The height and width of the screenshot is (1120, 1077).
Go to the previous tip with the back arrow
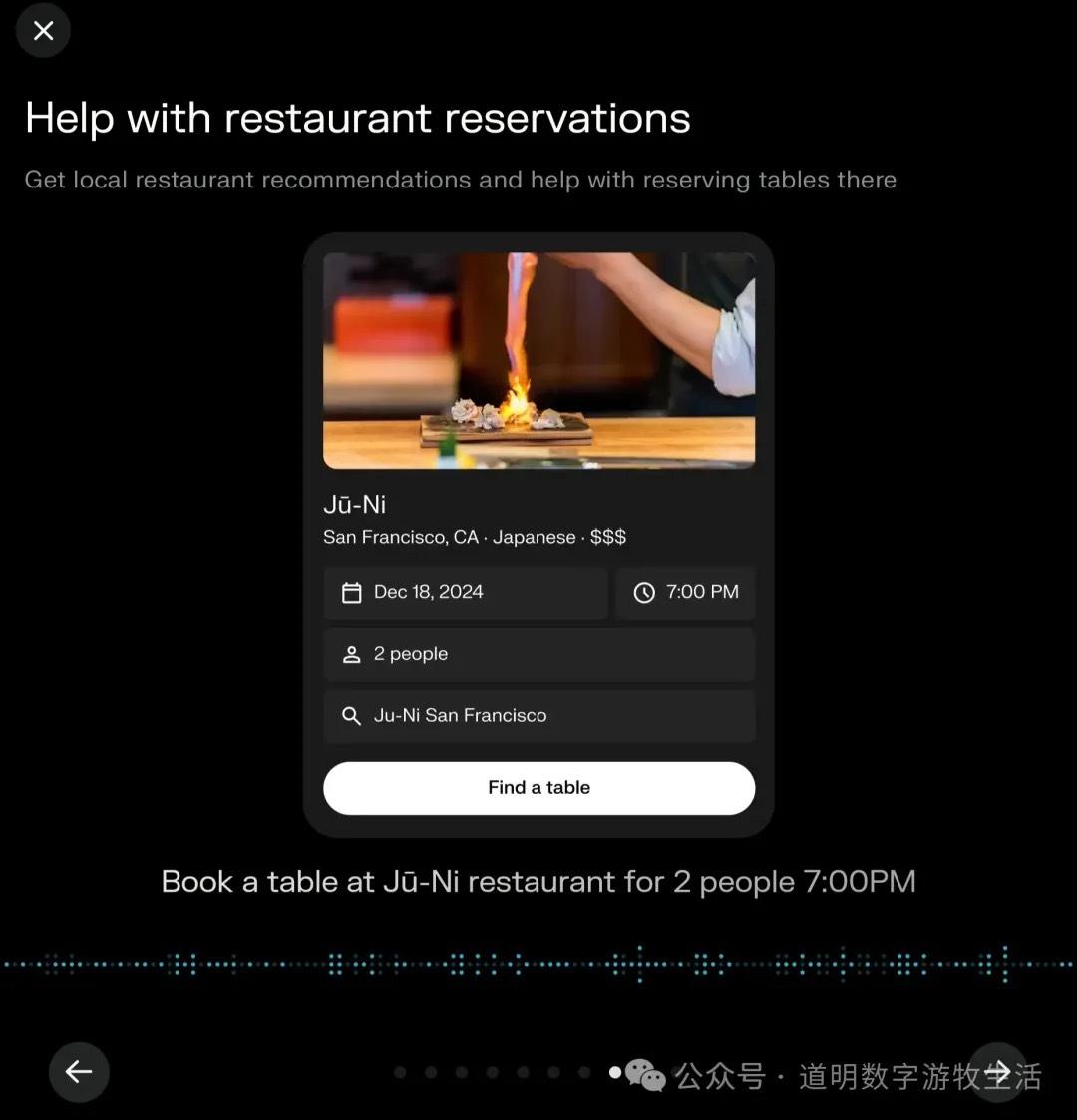tap(79, 1072)
